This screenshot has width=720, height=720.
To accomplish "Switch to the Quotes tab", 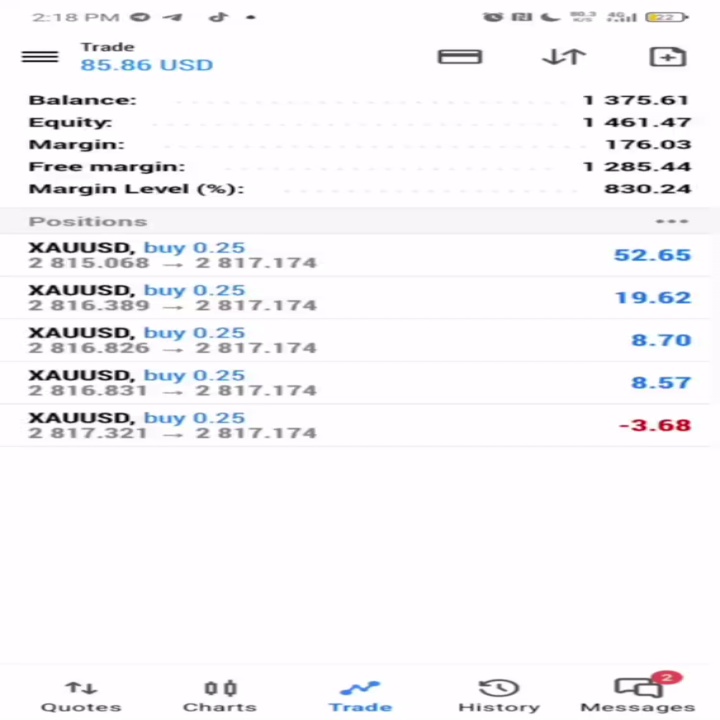I will pyautogui.click(x=81, y=696).
